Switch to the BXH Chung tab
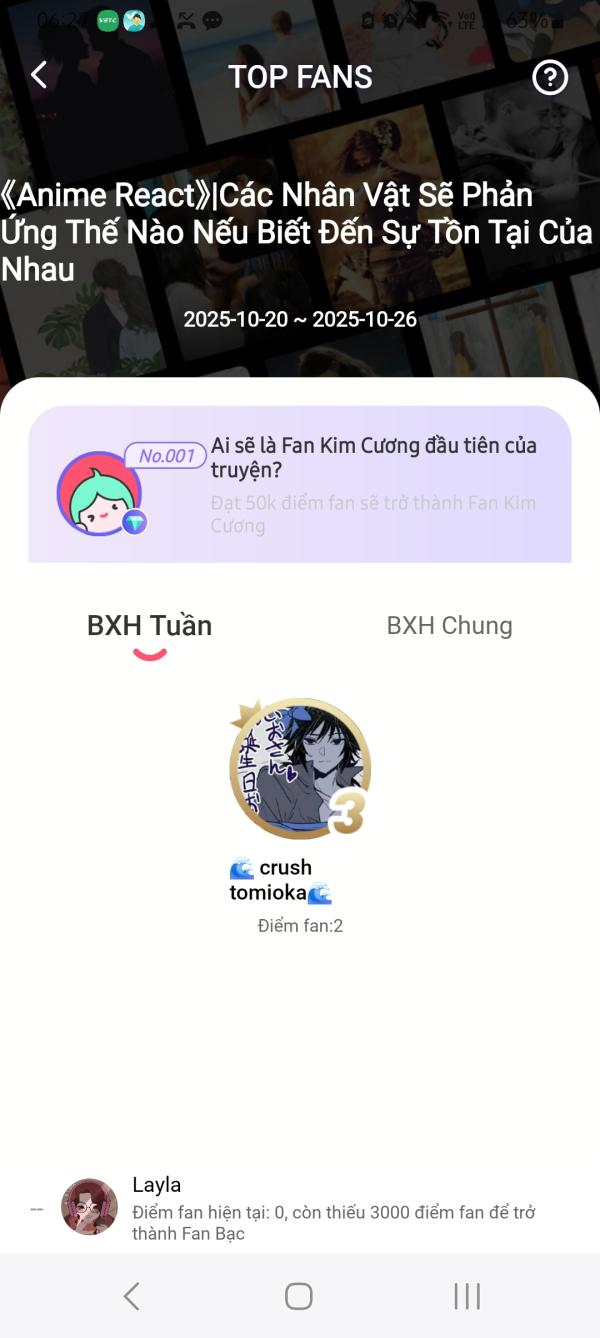 449,626
